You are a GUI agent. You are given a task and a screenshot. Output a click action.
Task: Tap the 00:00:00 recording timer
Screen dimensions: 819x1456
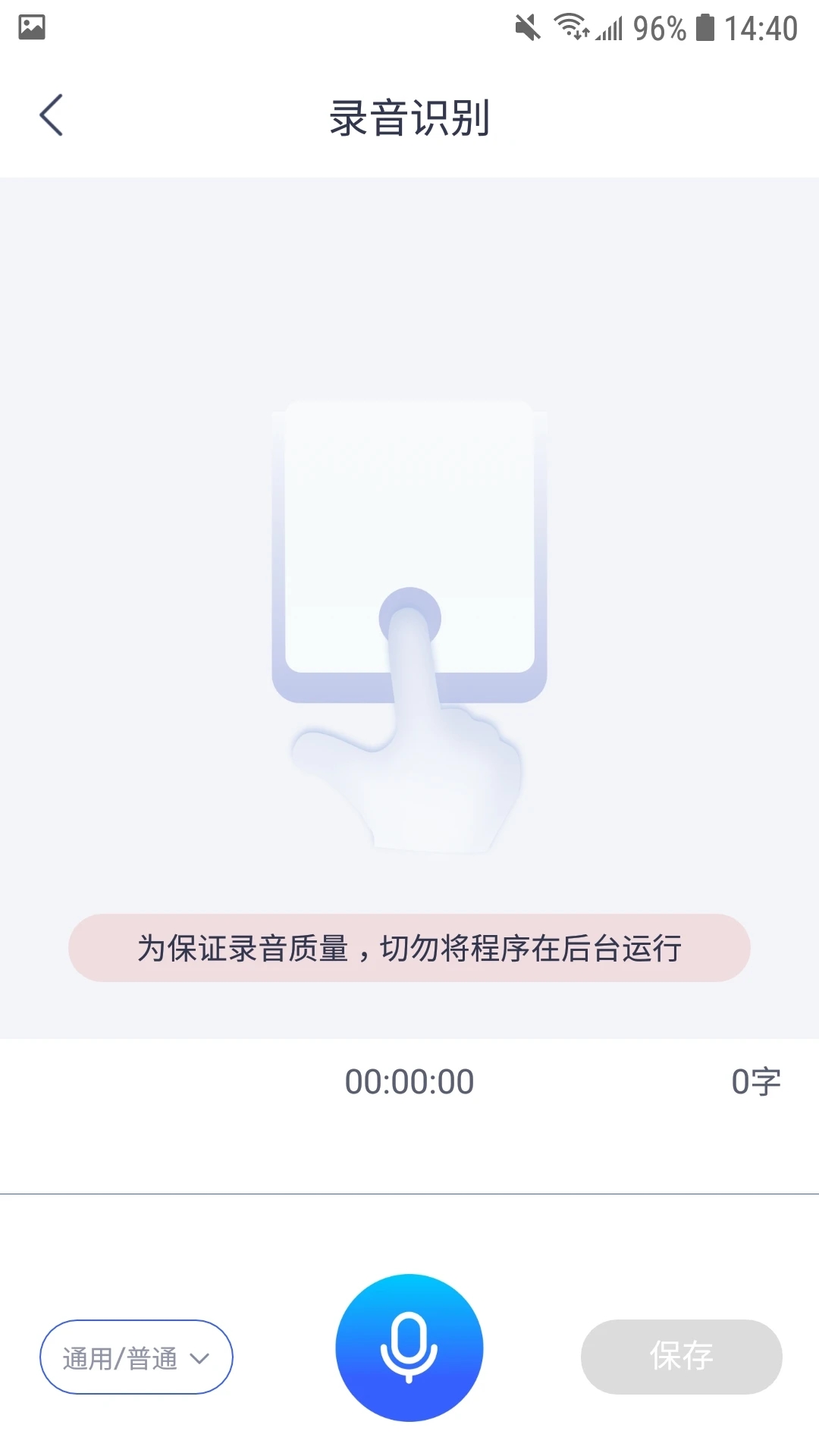[409, 1080]
